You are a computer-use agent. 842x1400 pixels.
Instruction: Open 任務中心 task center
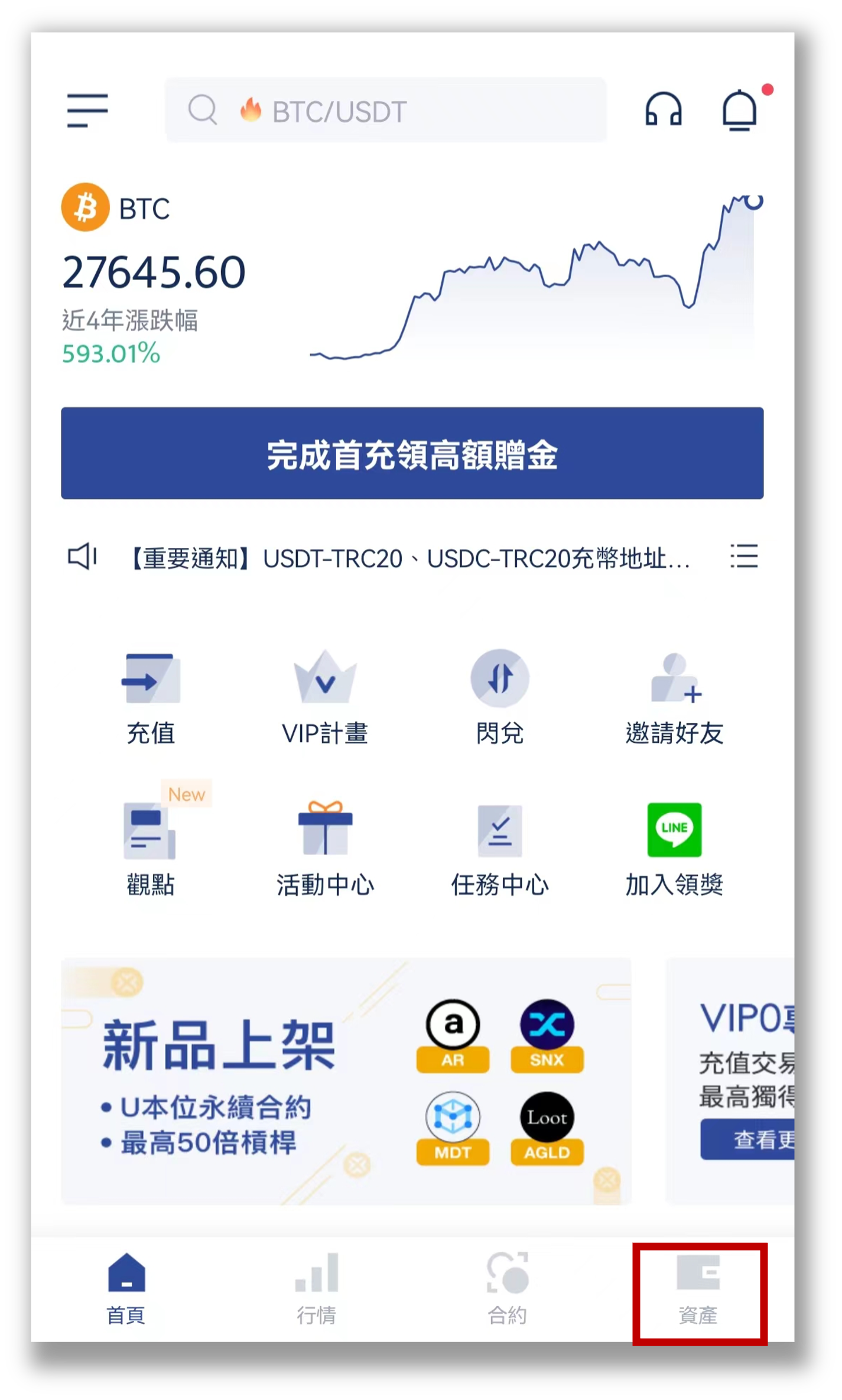point(500,848)
